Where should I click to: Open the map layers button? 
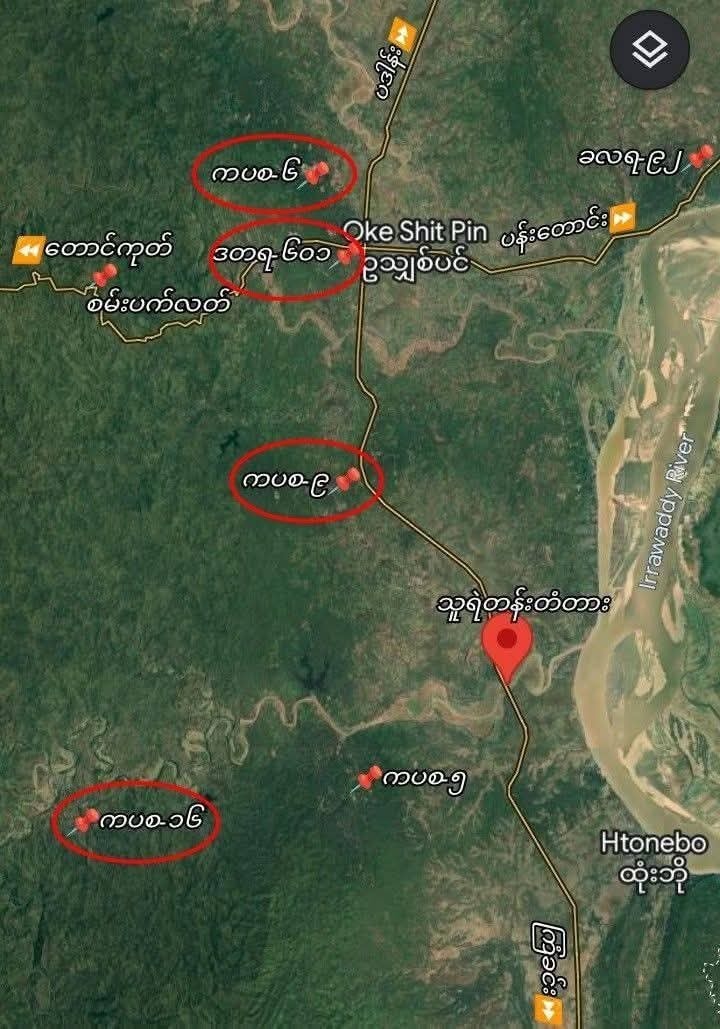point(650,49)
